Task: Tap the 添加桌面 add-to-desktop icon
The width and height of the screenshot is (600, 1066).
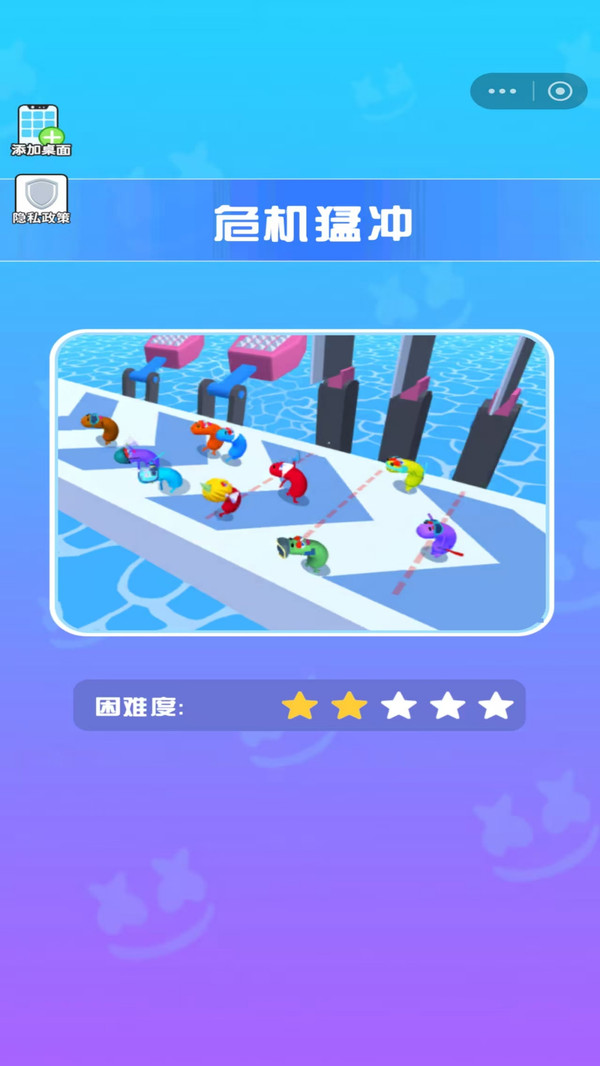Action: (41, 130)
